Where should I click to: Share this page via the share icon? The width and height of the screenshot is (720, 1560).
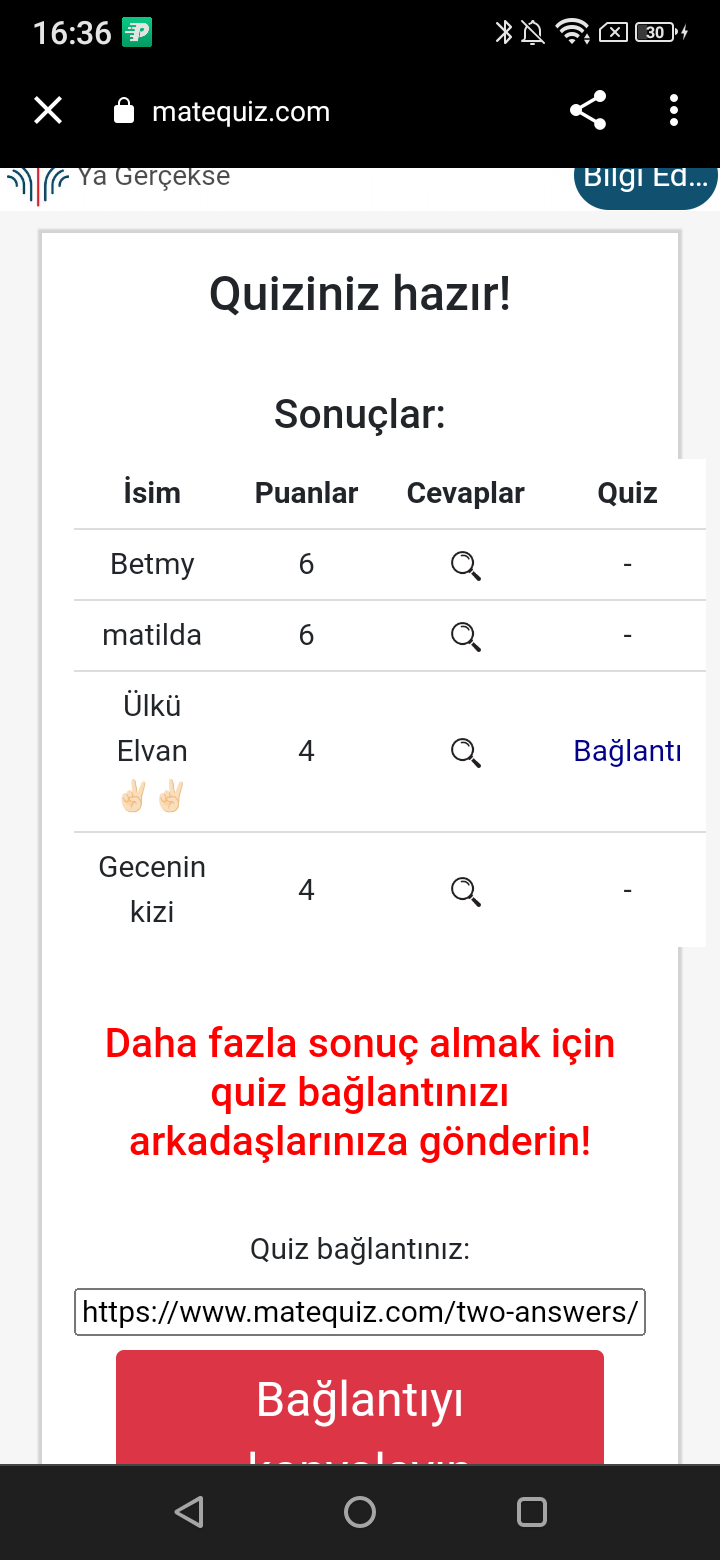(x=588, y=111)
